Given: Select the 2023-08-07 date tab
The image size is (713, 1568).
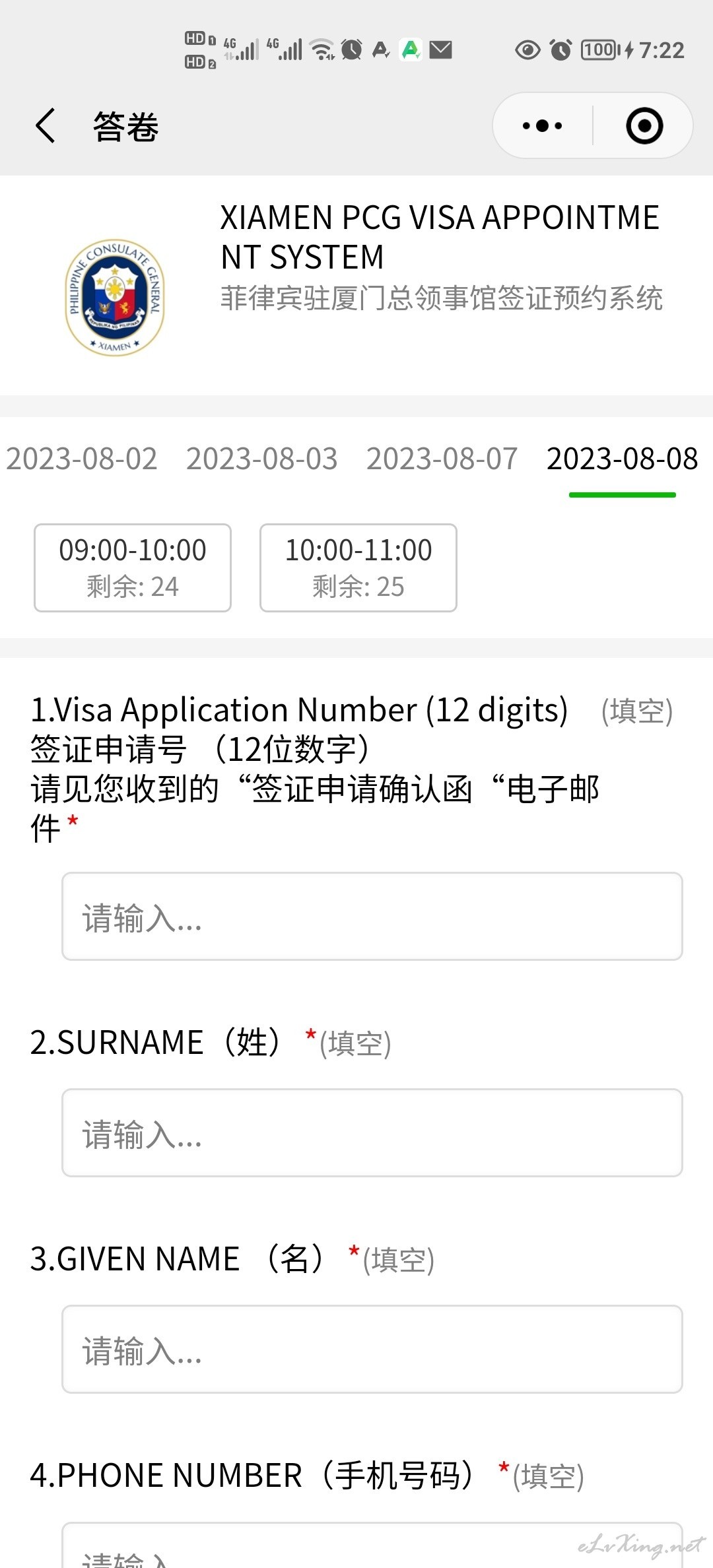Looking at the screenshot, I should (x=442, y=459).
